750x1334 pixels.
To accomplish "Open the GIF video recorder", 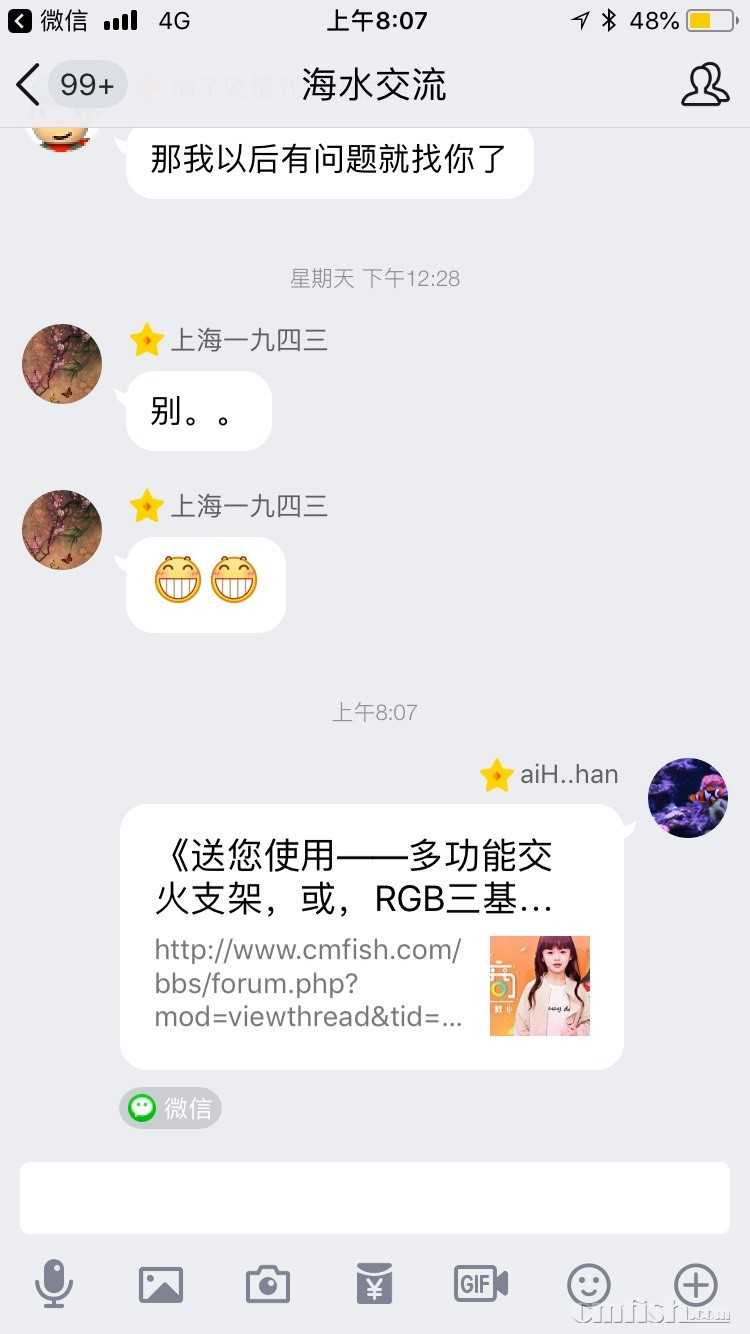I will tap(481, 1284).
